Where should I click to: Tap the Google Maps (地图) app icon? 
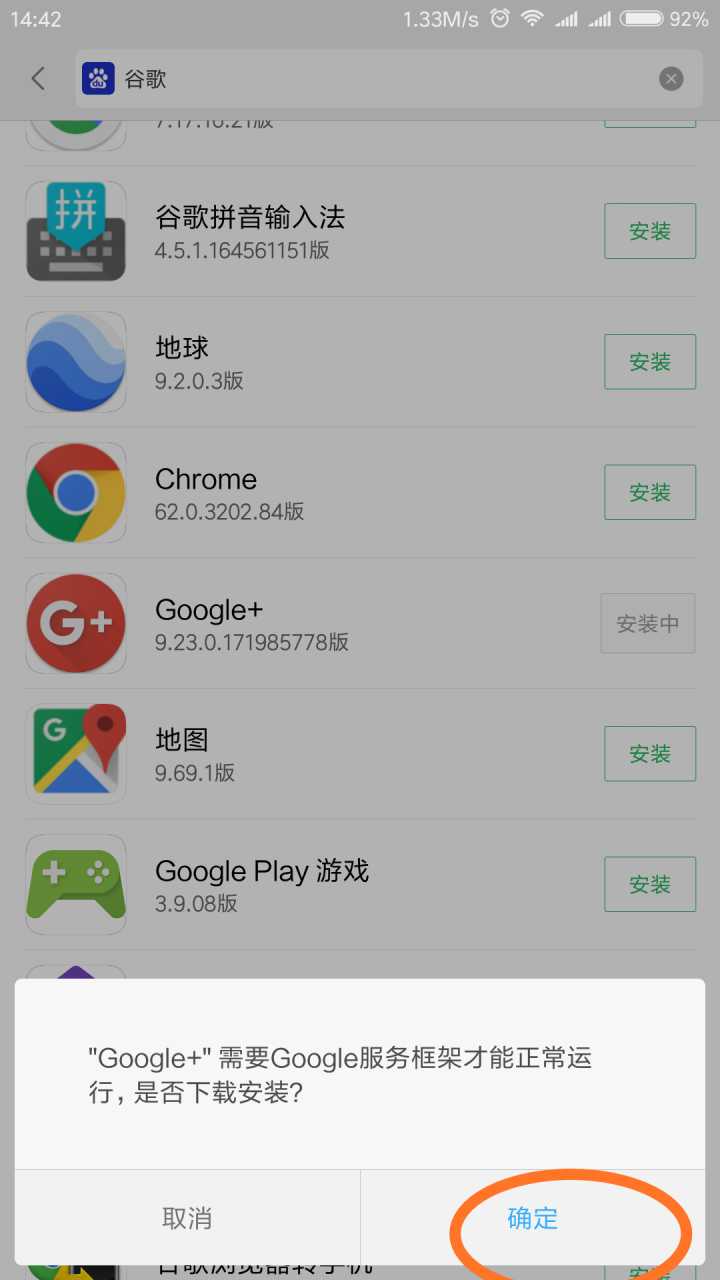(x=76, y=753)
